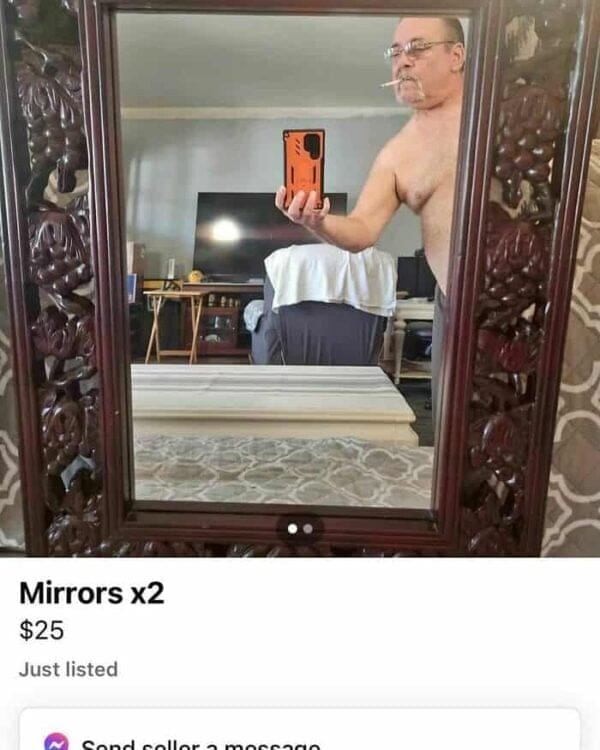Tap the photo carousel page indicator dots

click(300, 528)
